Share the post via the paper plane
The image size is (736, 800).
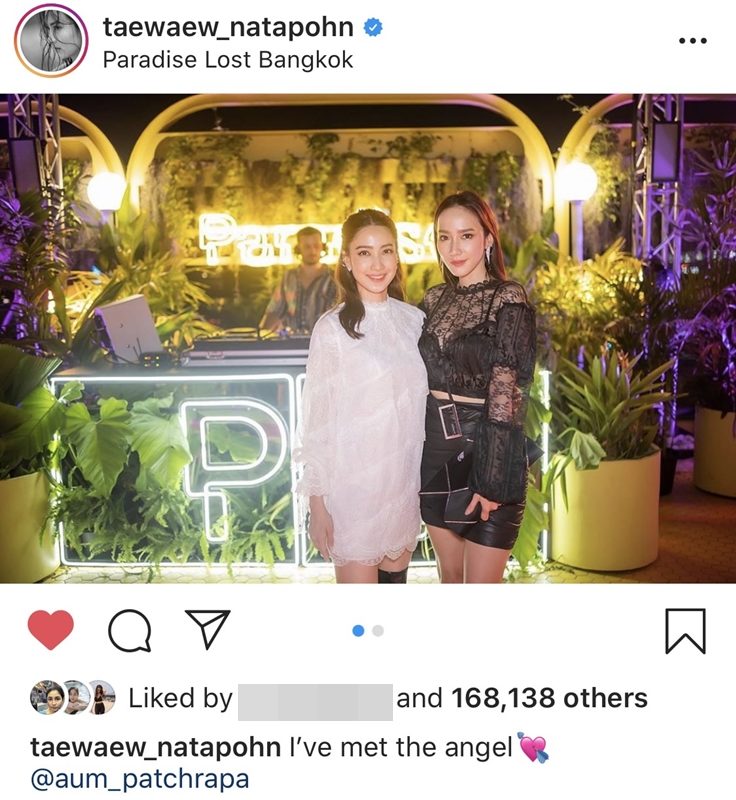(208, 630)
